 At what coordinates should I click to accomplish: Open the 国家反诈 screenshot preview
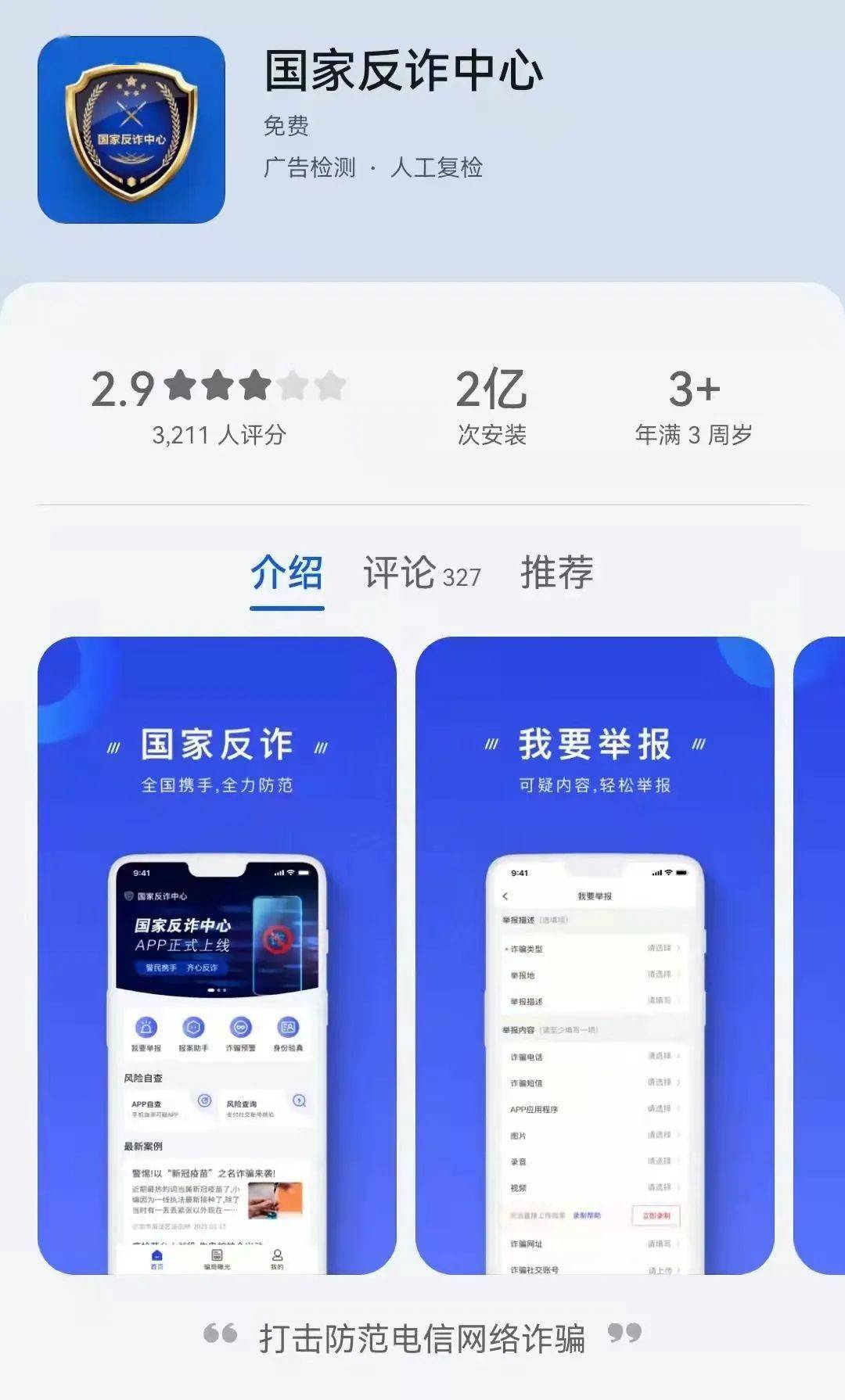click(217, 956)
